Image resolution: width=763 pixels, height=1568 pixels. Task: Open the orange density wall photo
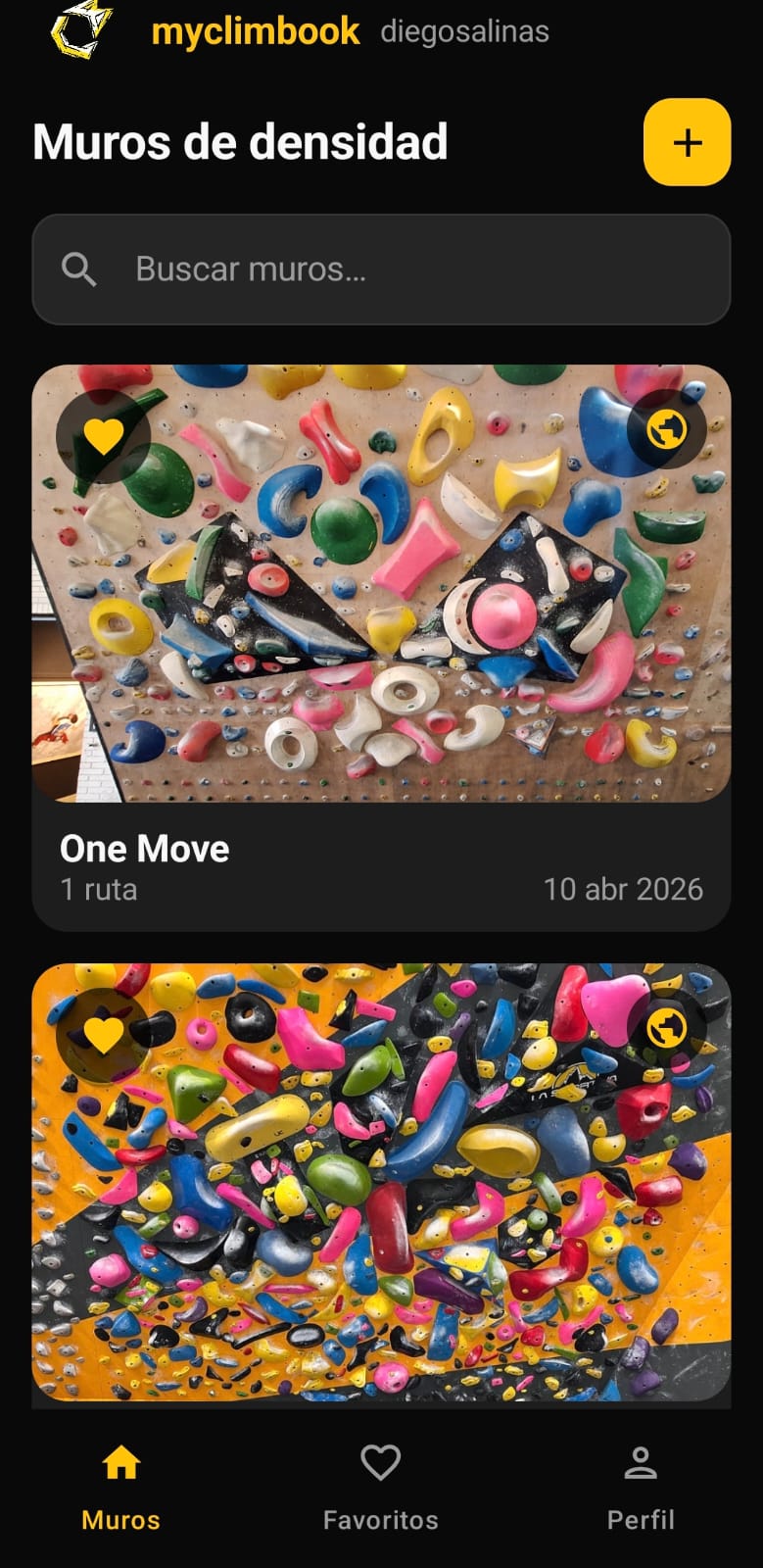click(x=381, y=1186)
